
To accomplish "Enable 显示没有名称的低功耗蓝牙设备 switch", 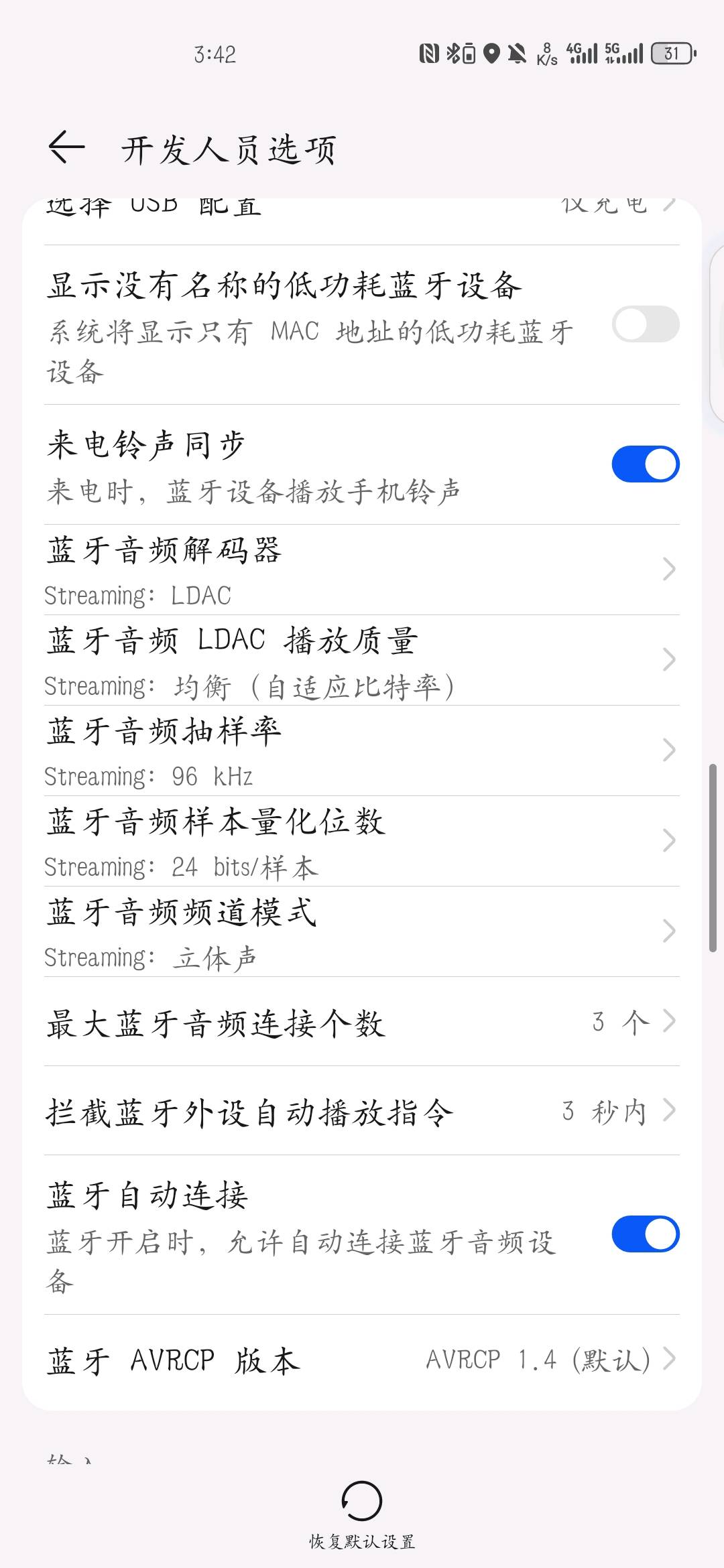I will tap(645, 324).
